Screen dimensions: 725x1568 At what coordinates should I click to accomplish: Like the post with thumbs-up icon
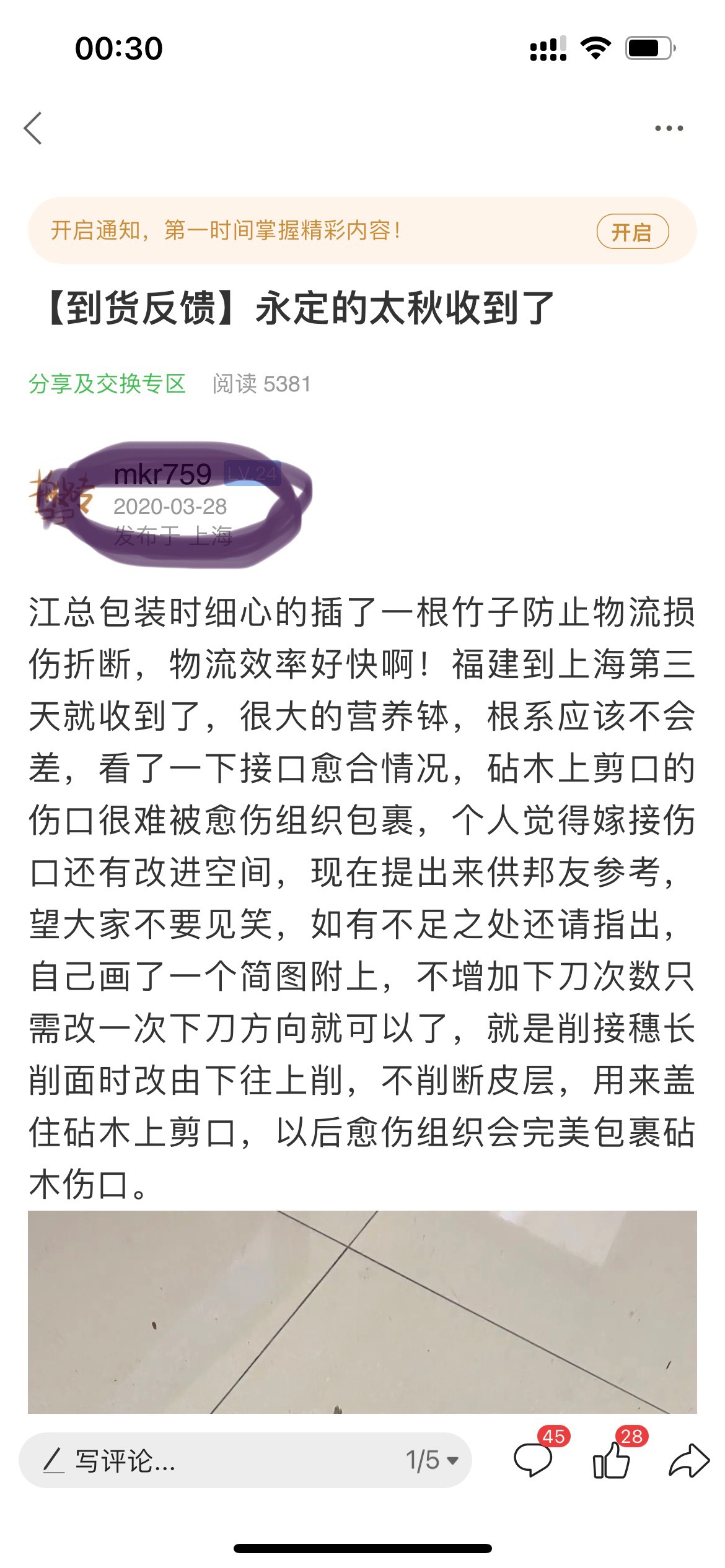coord(612,1460)
